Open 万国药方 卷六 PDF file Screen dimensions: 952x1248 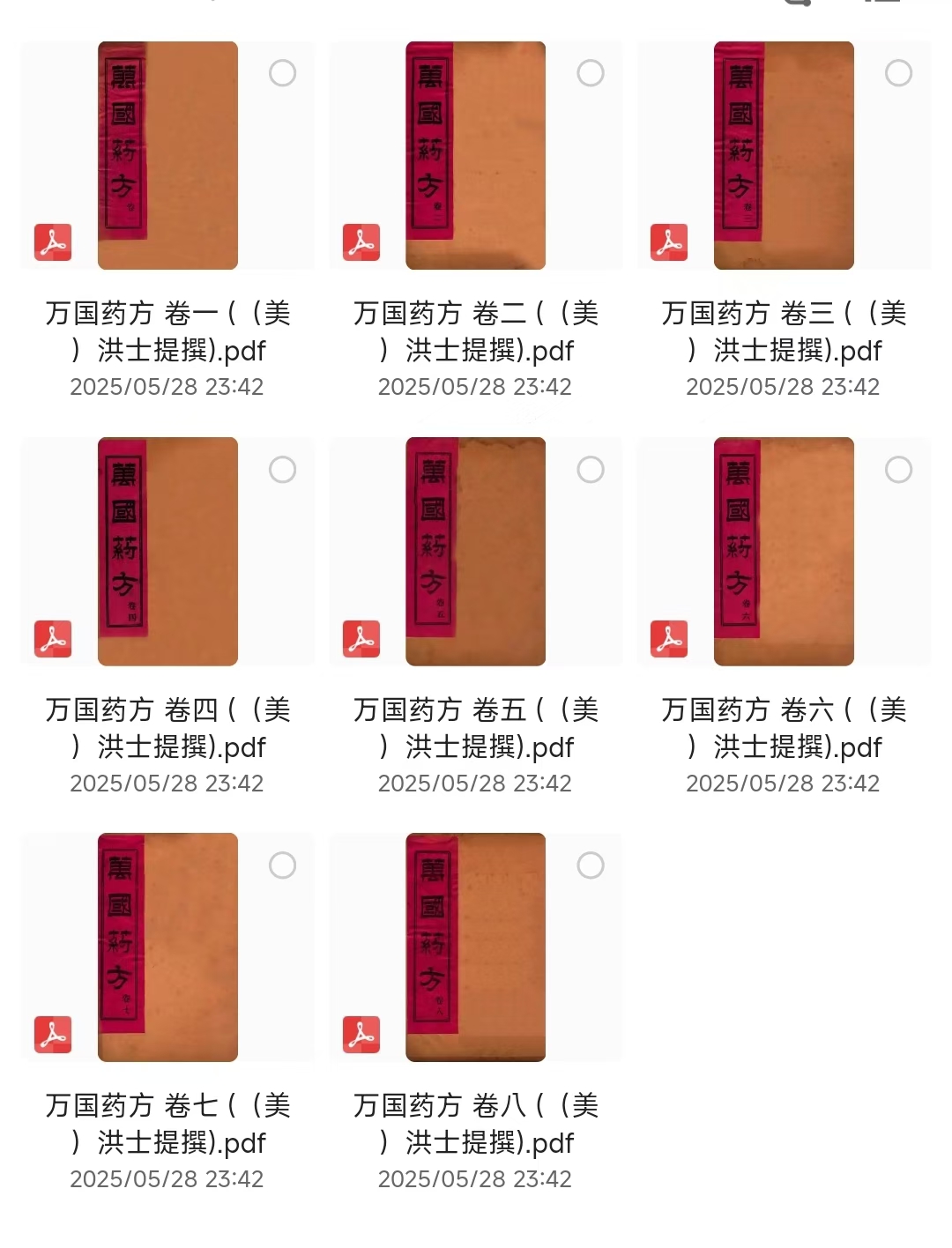(x=784, y=552)
